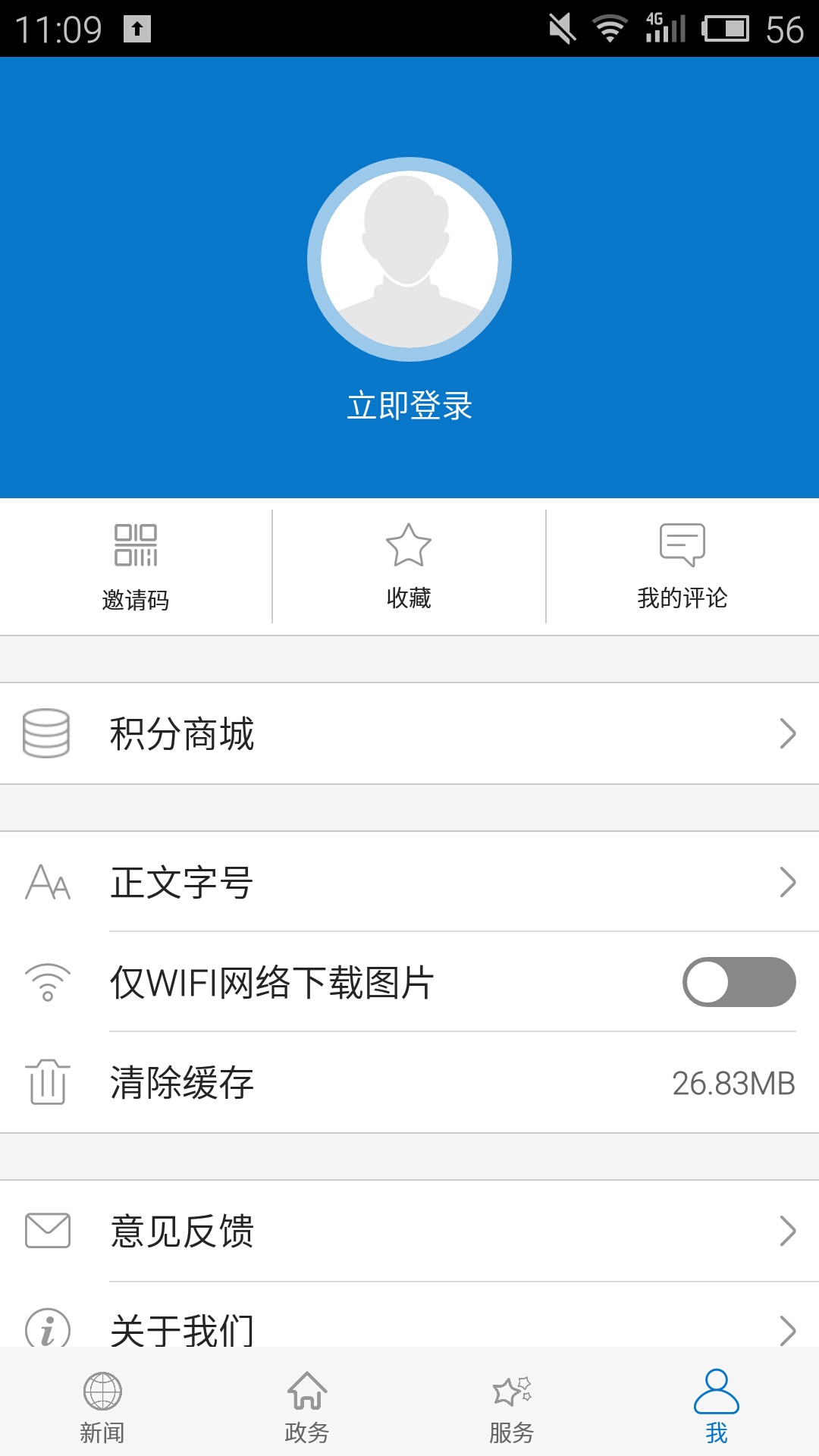Tap 立即登录 to log in
Image resolution: width=819 pixels, height=1456 pixels.
tap(409, 406)
